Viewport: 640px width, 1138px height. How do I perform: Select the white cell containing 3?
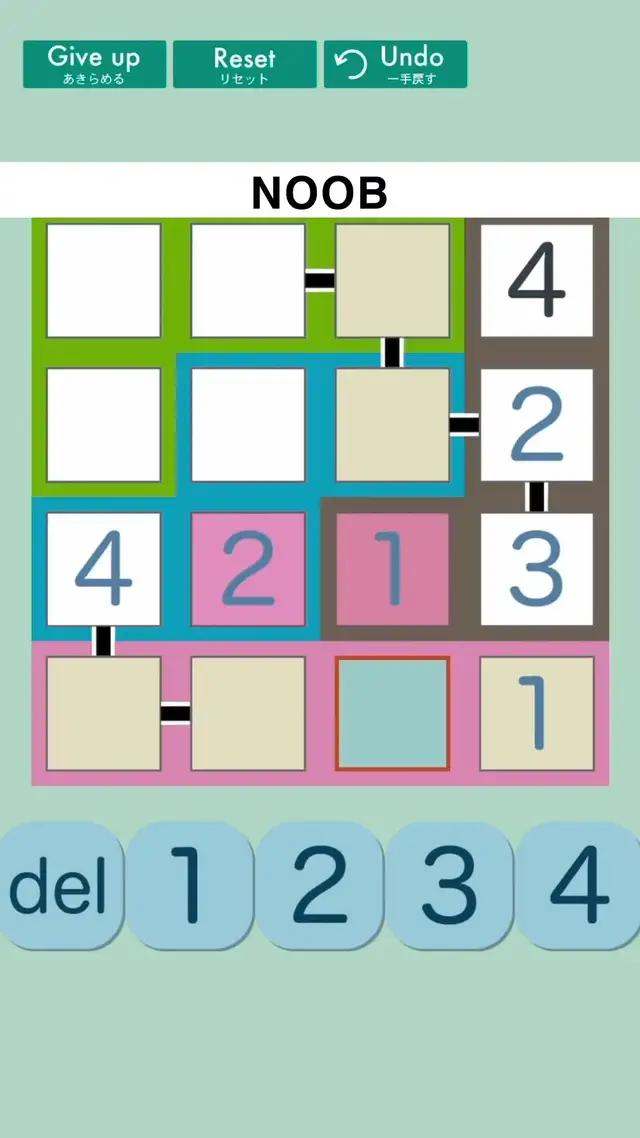point(537,569)
